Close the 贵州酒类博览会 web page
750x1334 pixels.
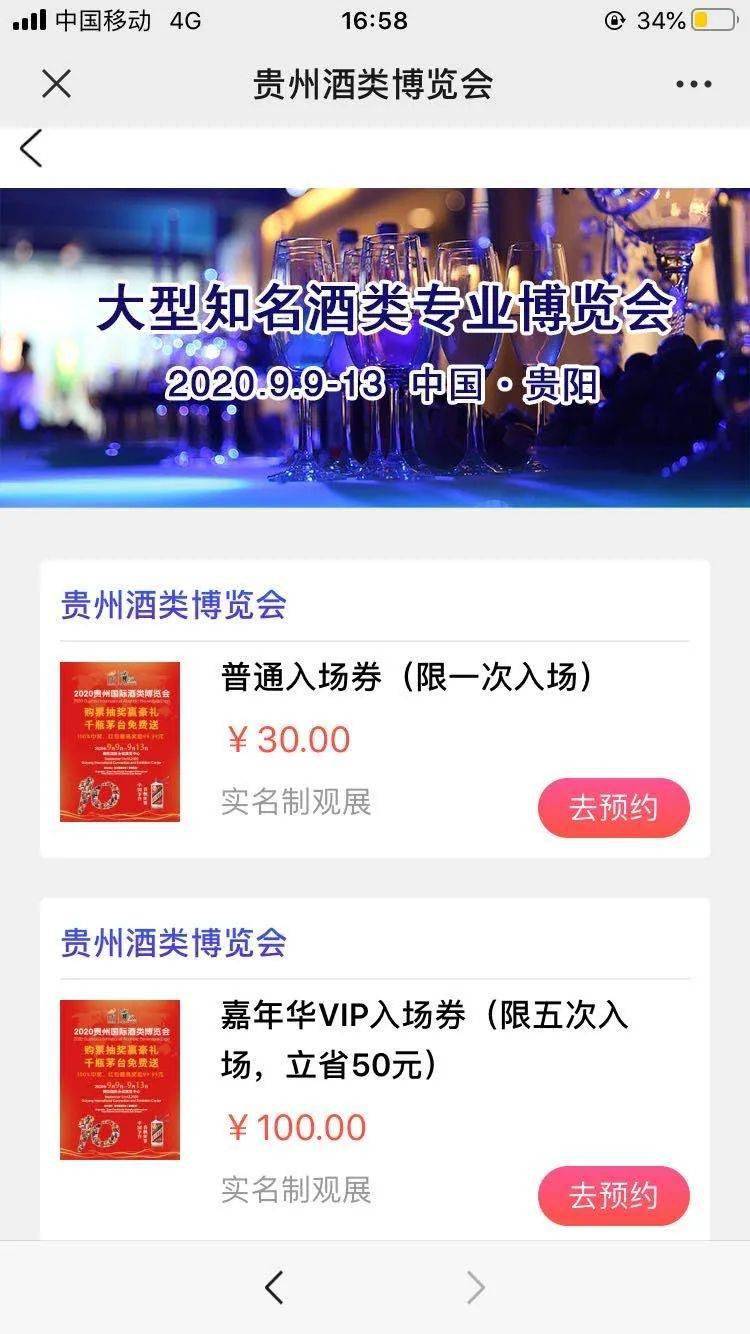57,84
